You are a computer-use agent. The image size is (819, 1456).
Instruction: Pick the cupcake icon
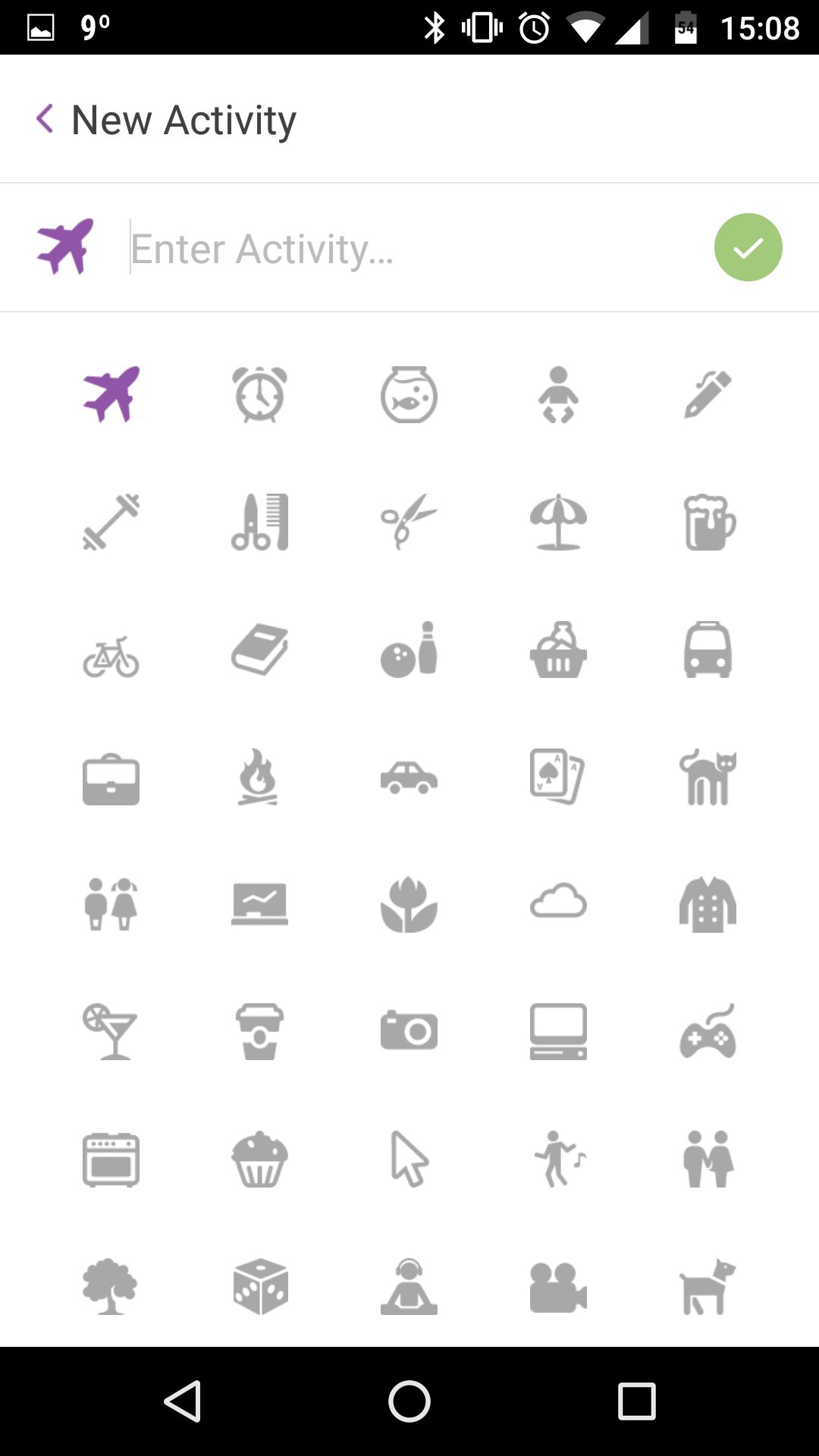click(x=259, y=1159)
